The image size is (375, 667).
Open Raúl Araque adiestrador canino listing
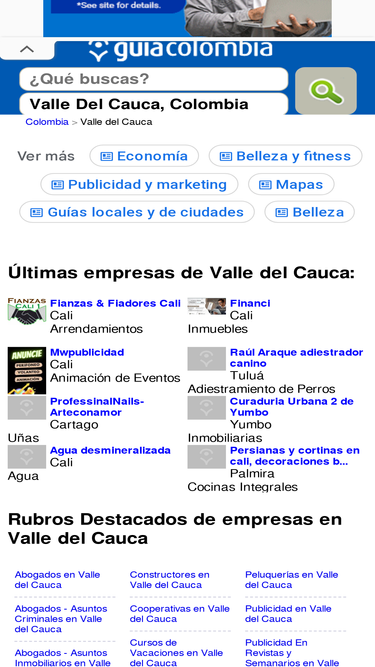(x=296, y=358)
